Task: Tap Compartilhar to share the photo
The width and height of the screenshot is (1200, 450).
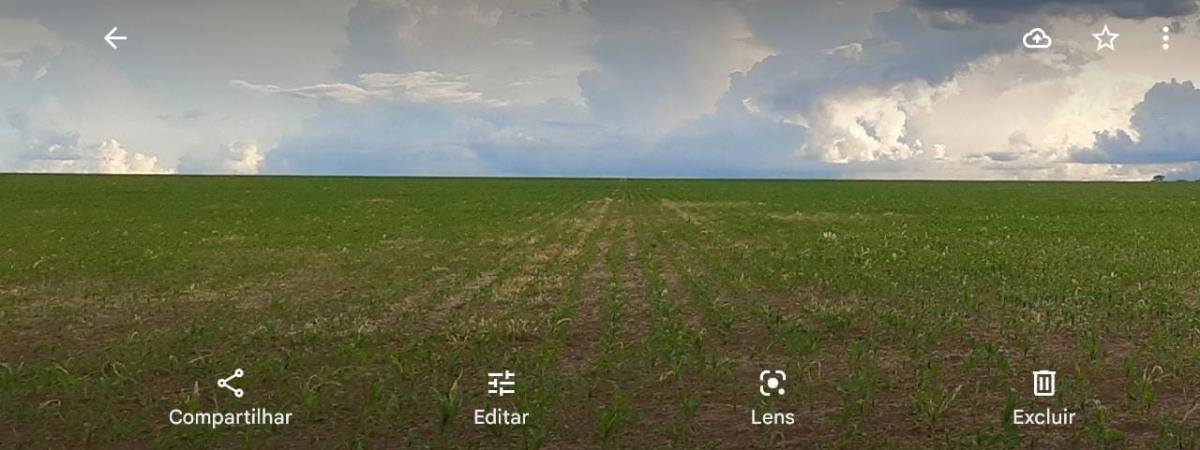Action: click(x=230, y=397)
